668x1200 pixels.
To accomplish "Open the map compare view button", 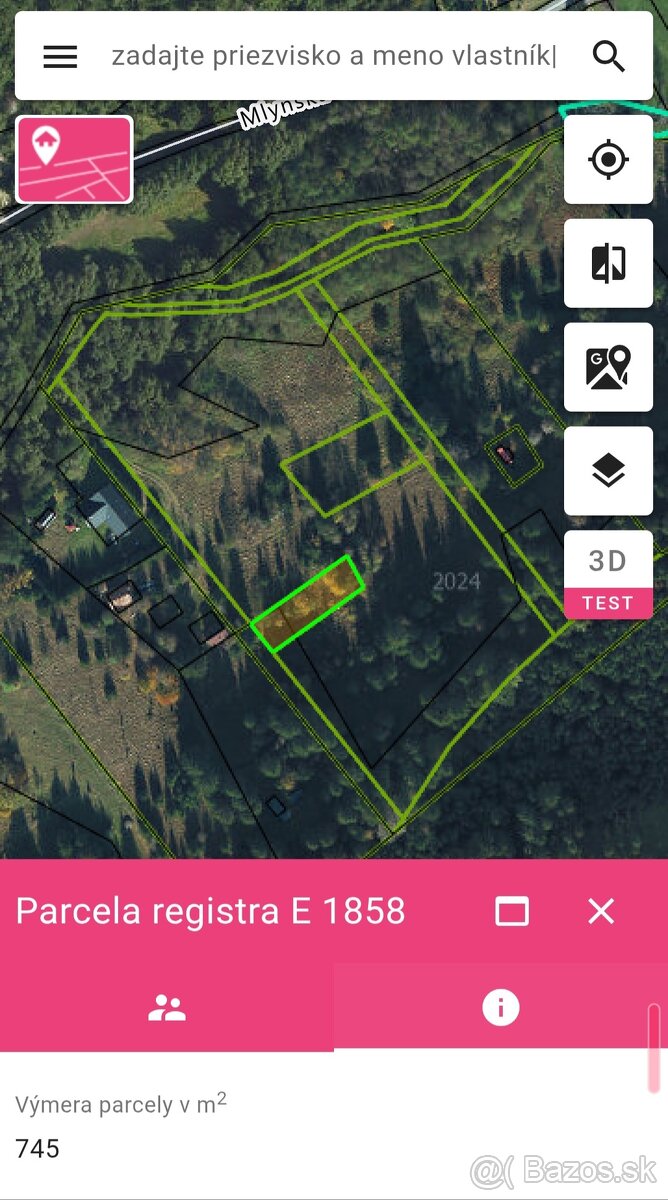I will point(608,264).
